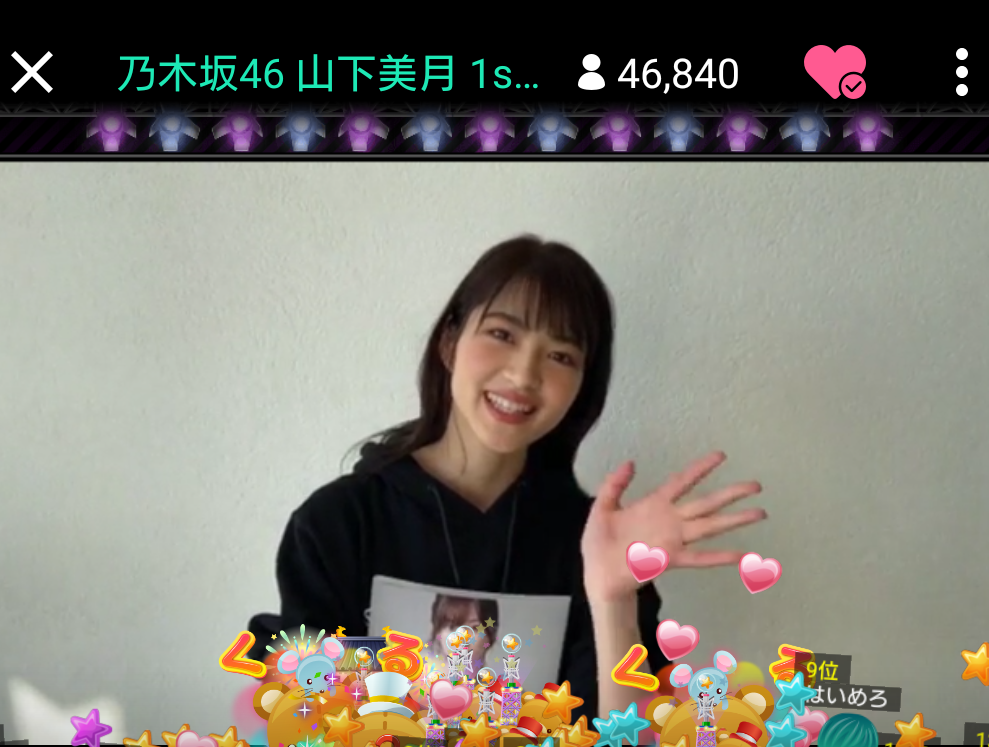Open the room title 乃木坂46 山下美月
Viewport: 989px width, 747px height.
point(328,73)
